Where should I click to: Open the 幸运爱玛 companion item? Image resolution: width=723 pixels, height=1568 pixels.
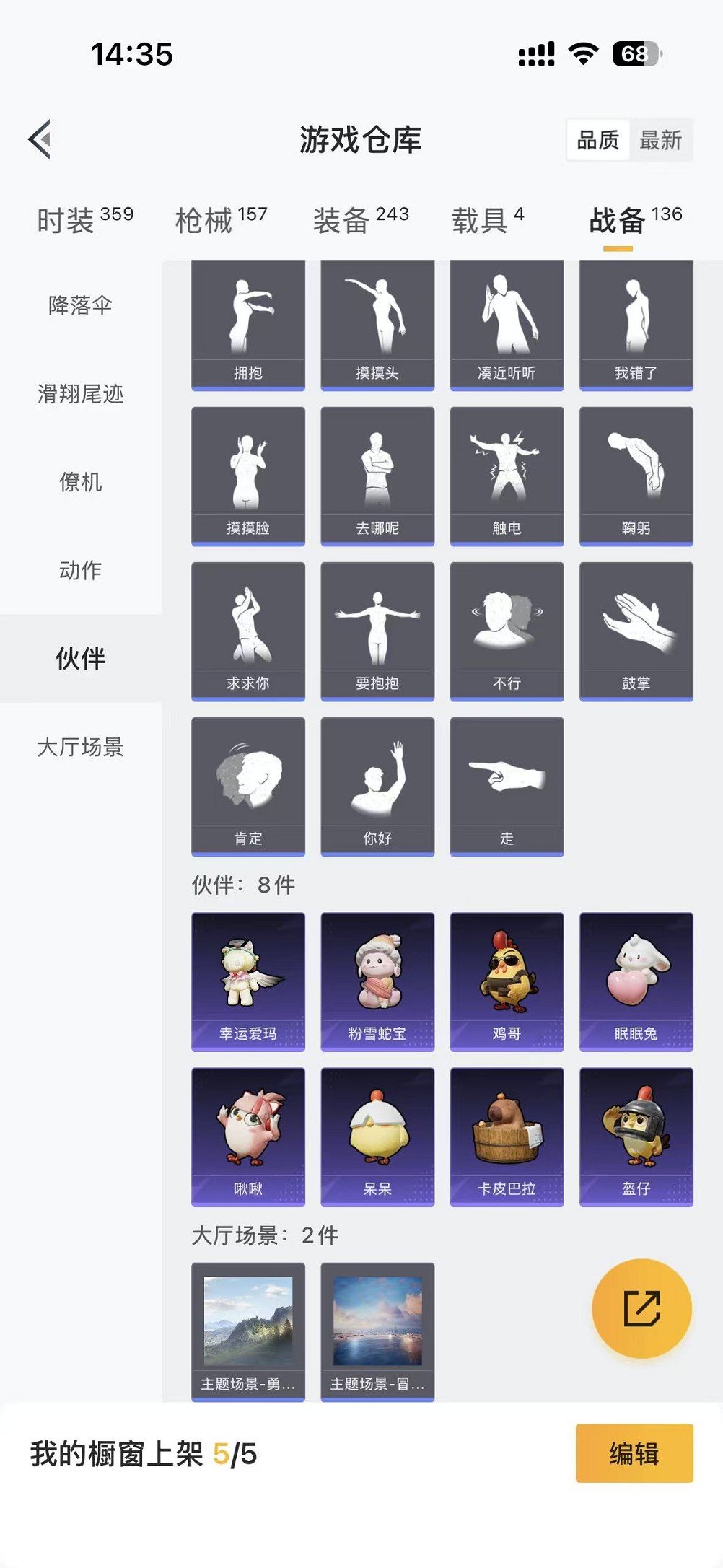pos(247,981)
